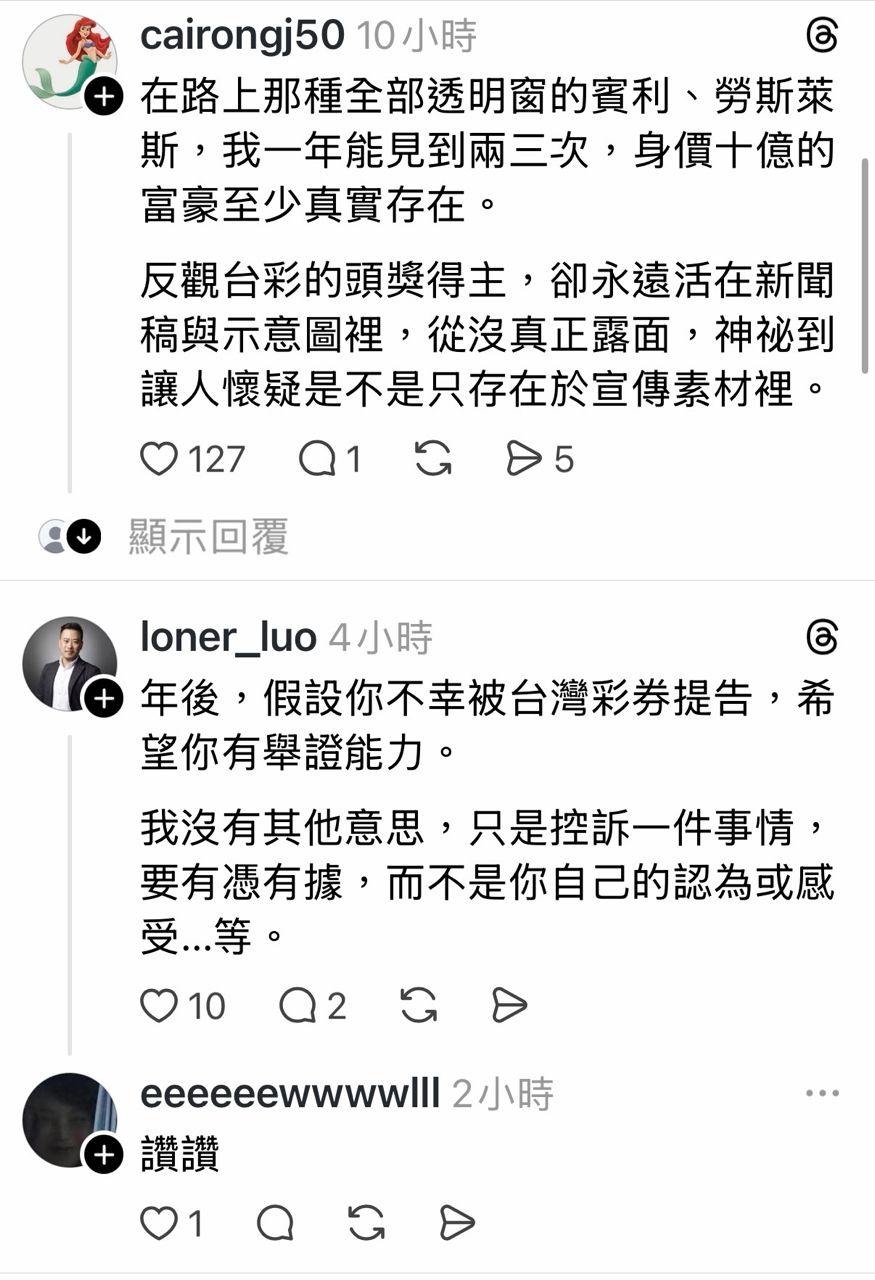This screenshot has height=1280, width=875.
Task: Follow eeeeeewwwwlll via avatar plus badge
Action: pos(103,1155)
